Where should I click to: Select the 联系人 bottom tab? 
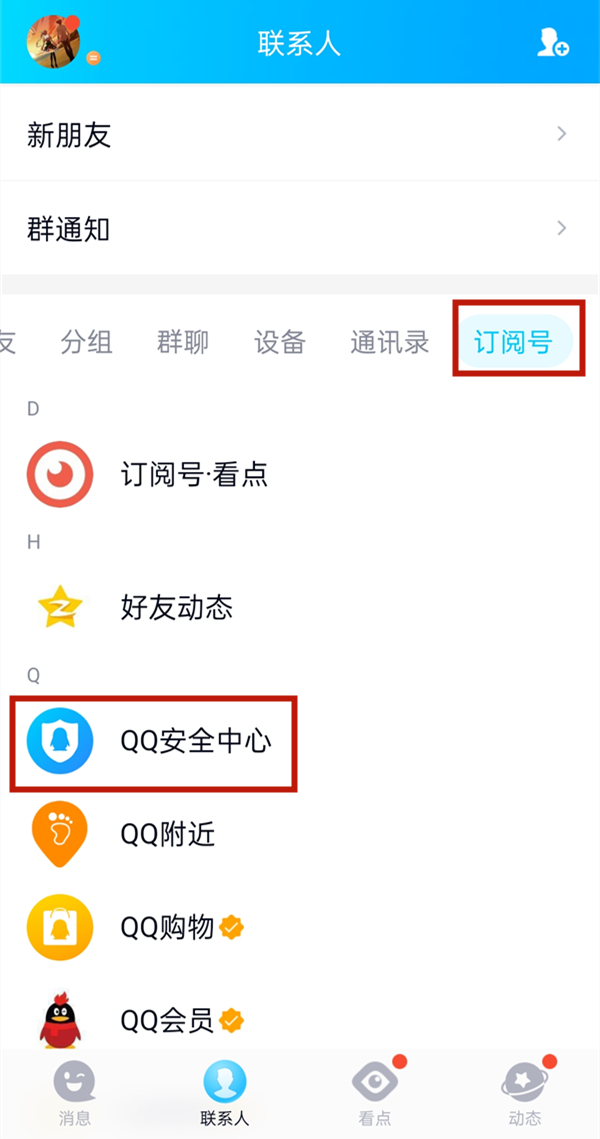point(225,1092)
